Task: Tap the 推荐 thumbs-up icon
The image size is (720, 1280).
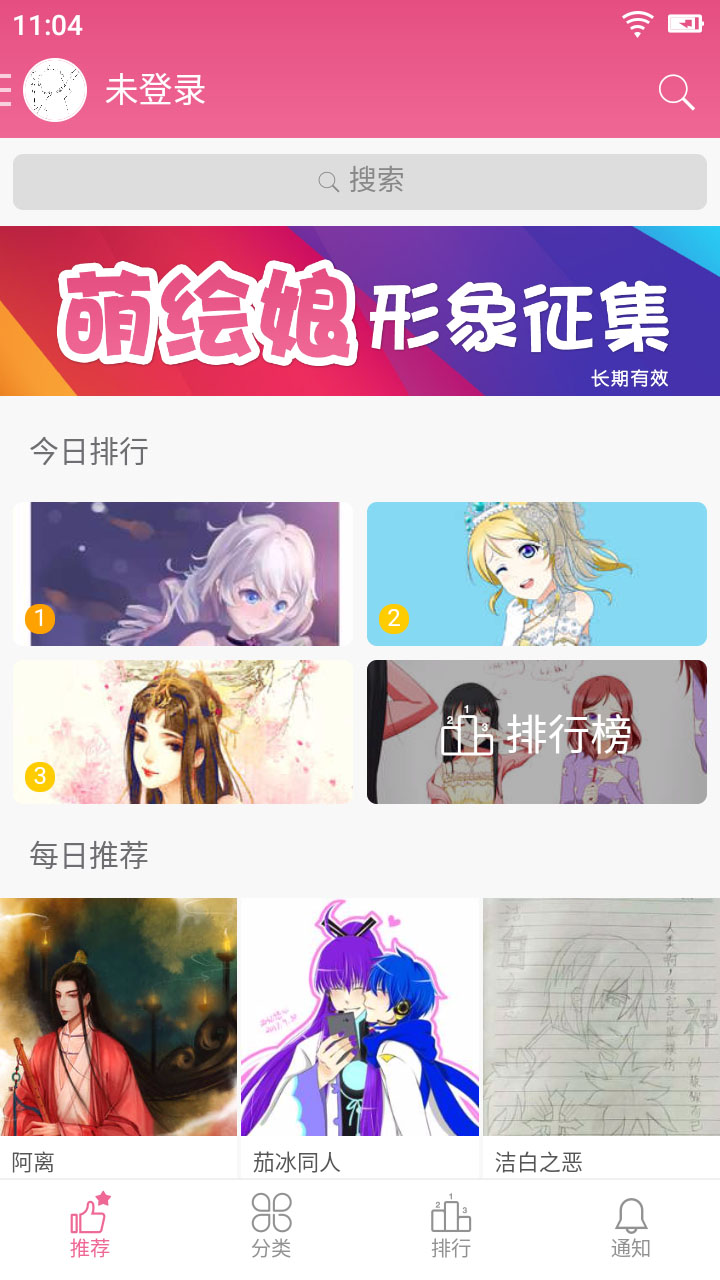Action: click(x=90, y=1213)
